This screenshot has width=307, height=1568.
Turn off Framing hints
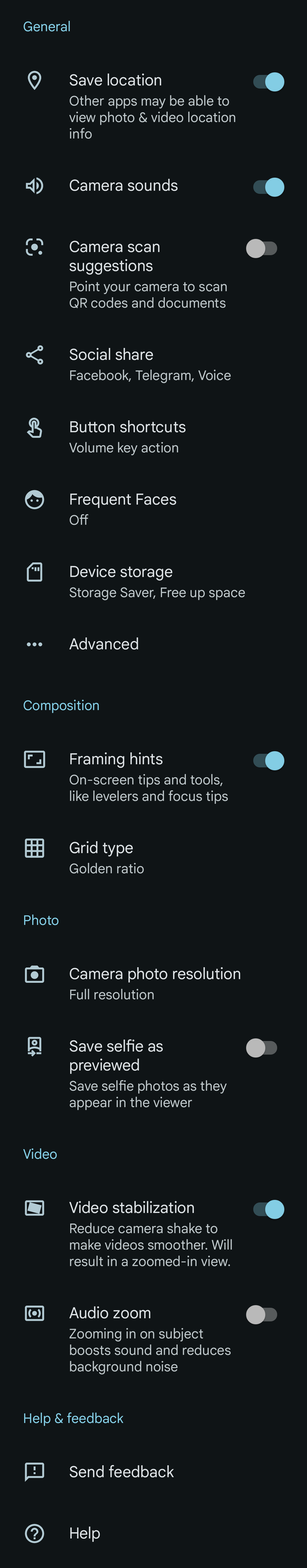pyautogui.click(x=269, y=760)
